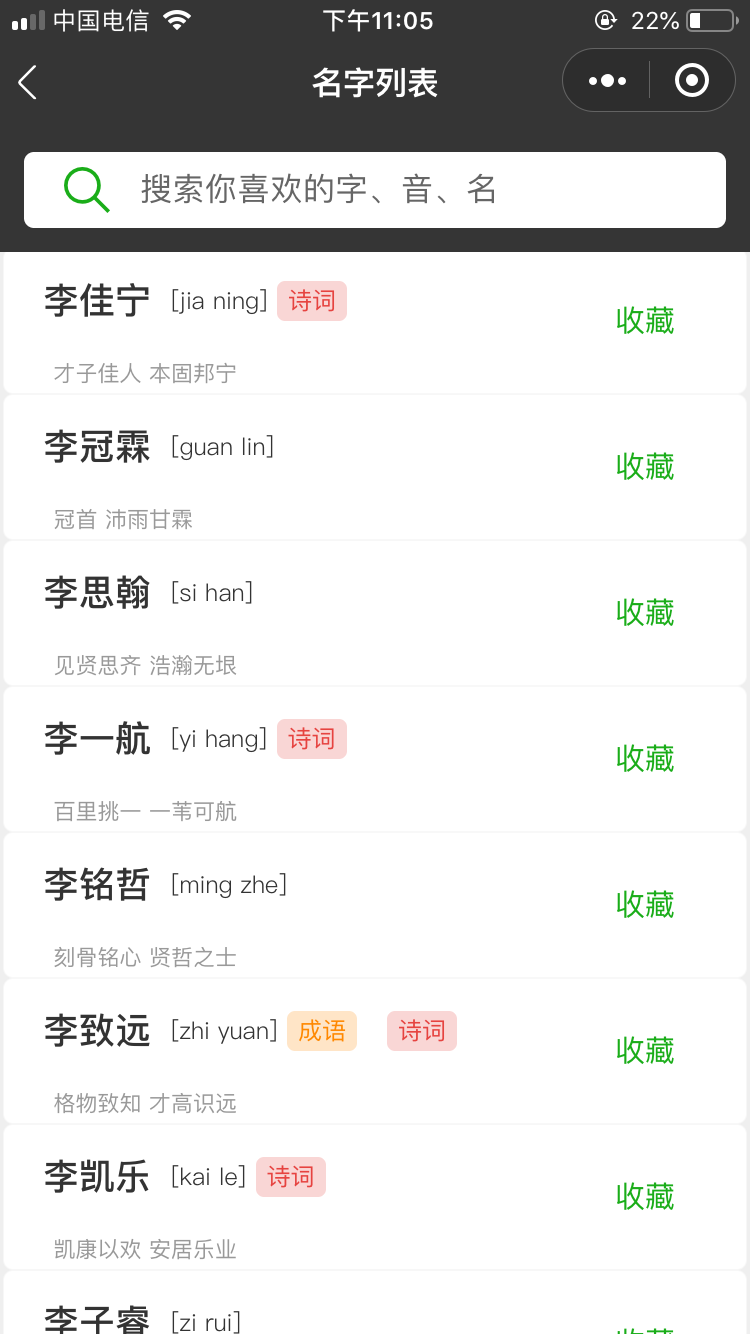Focus the name search box
750x1334 pixels.
(375, 189)
